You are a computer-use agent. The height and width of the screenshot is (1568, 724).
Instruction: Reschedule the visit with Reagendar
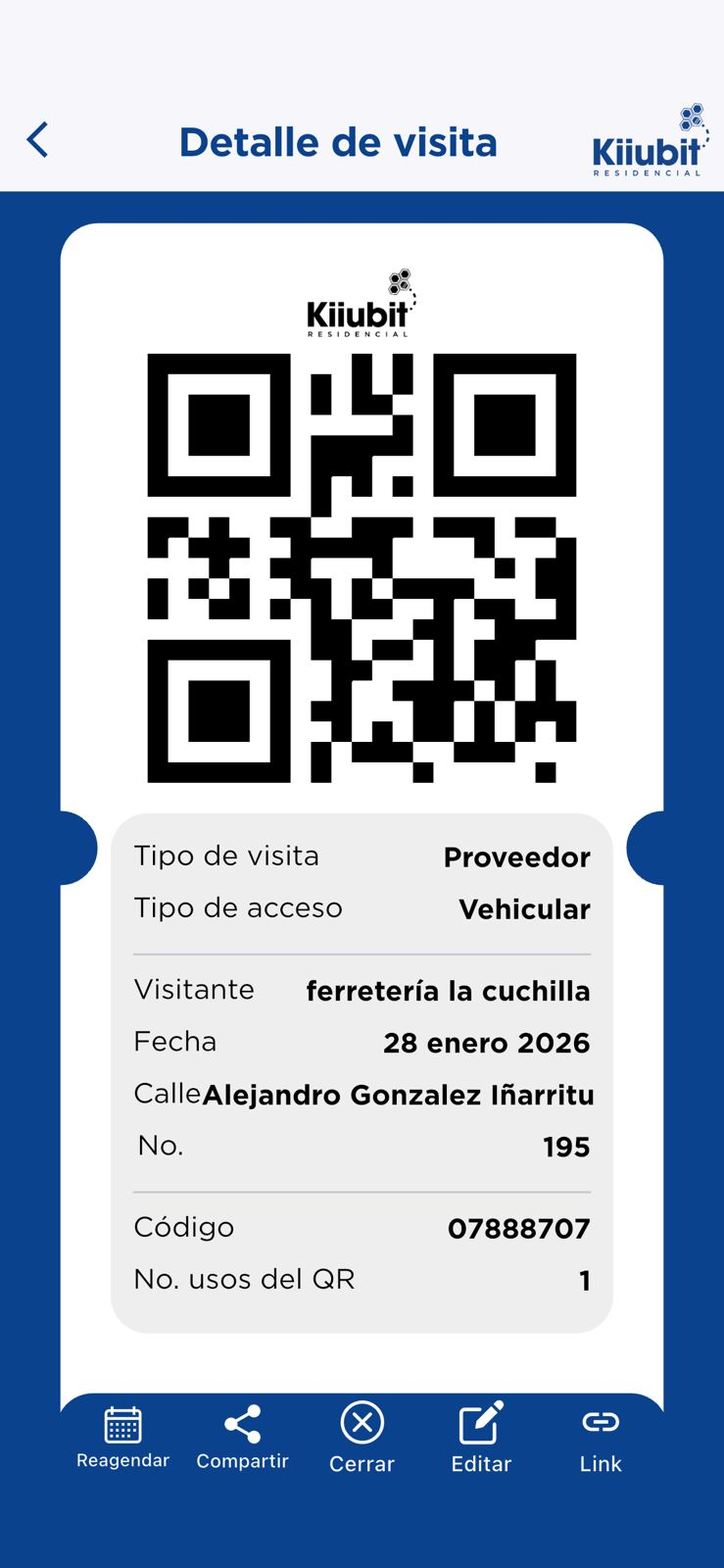point(122,1437)
